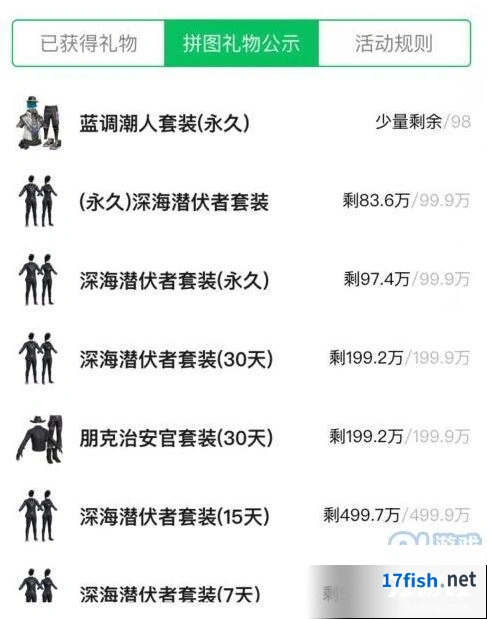Open the 活动规则 tab
The image size is (487, 619).
click(394, 43)
